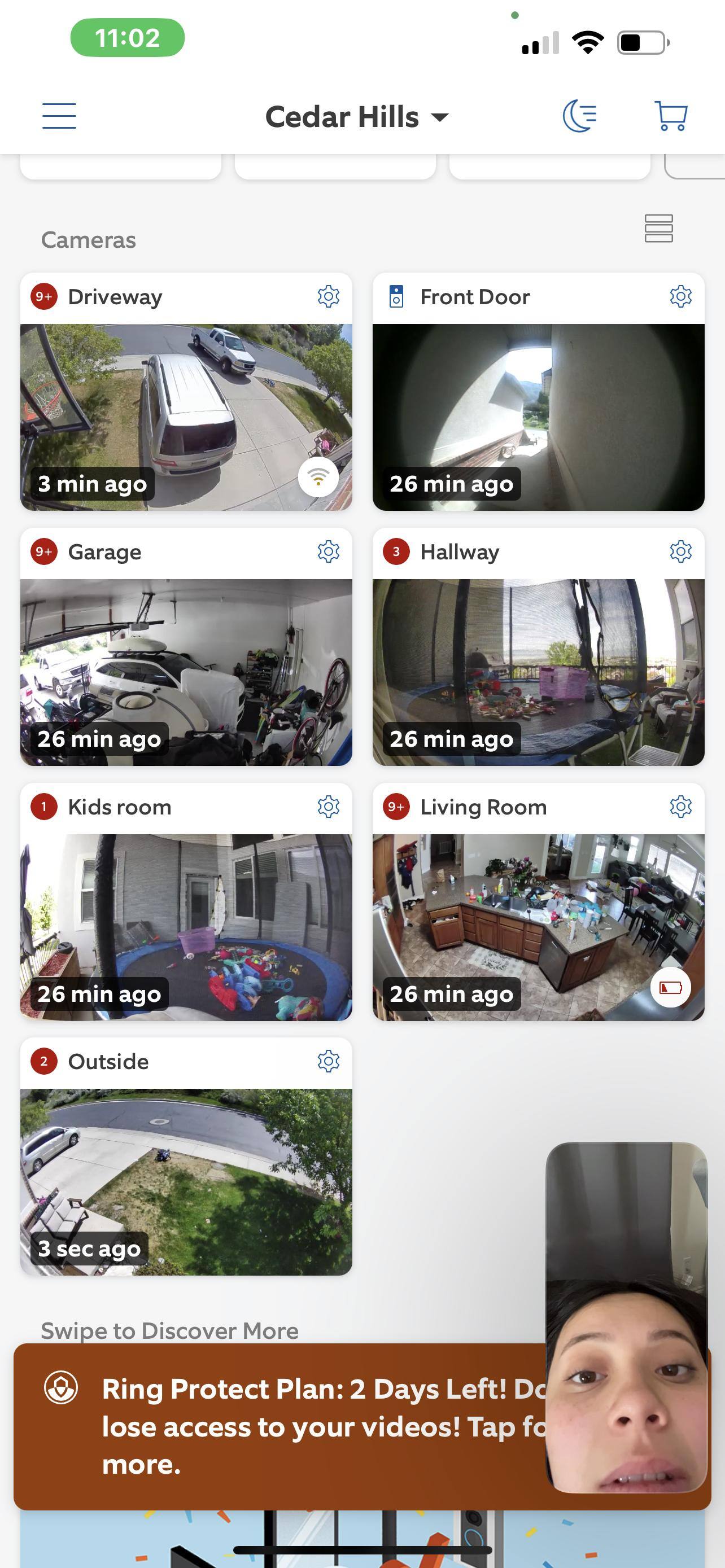View the Living Room camera feed
The width and height of the screenshot is (725, 1568).
pos(538,926)
